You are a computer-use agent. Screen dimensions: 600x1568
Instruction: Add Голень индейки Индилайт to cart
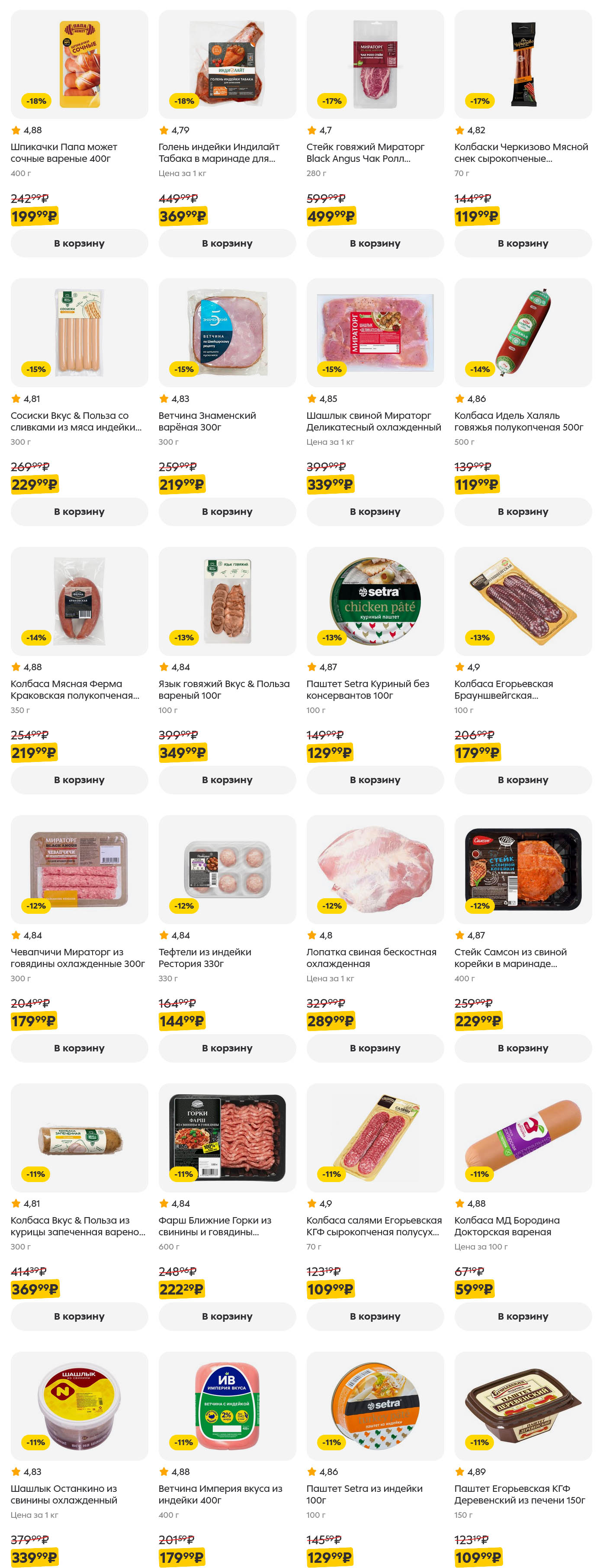click(227, 243)
